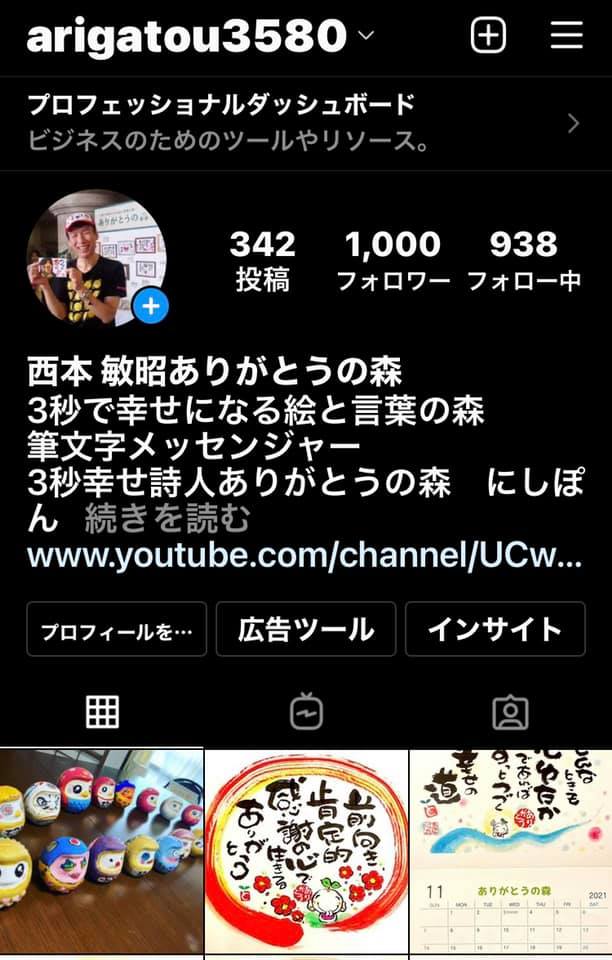Viewport: 612px width, 960px height.
Task: Tap the profile picture to add a story
Action: tap(97, 258)
